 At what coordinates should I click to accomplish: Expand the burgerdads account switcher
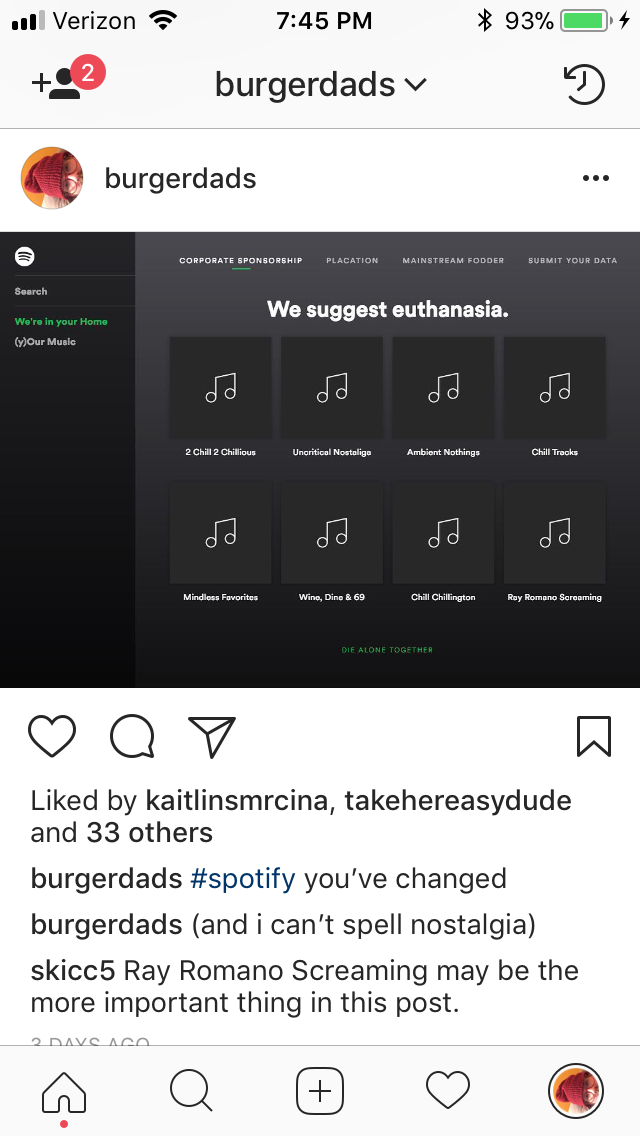pyautogui.click(x=320, y=85)
